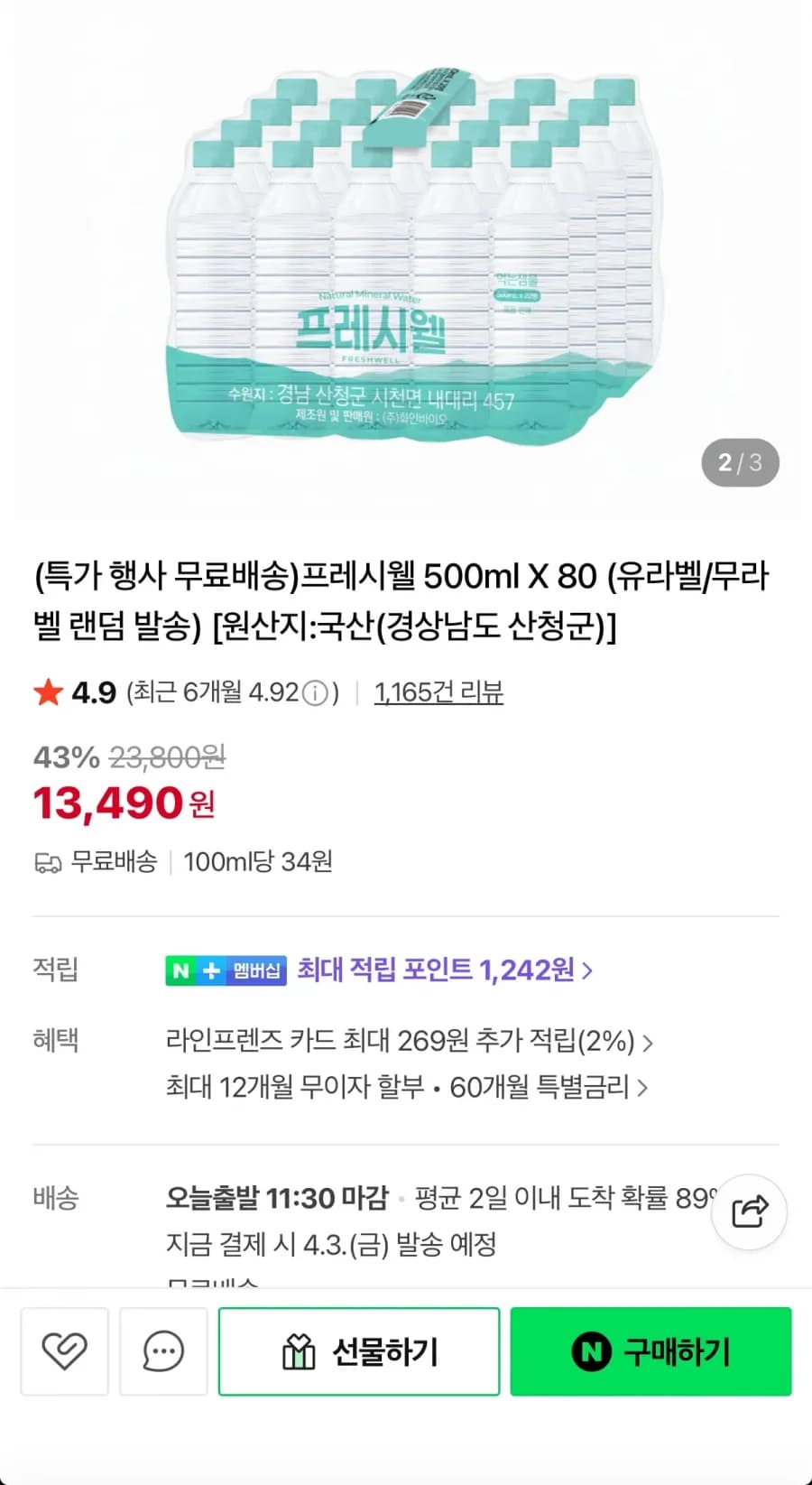This screenshot has width=812, height=1485.
Task: Open the 1,165건 리뷰 link
Action: click(x=439, y=693)
